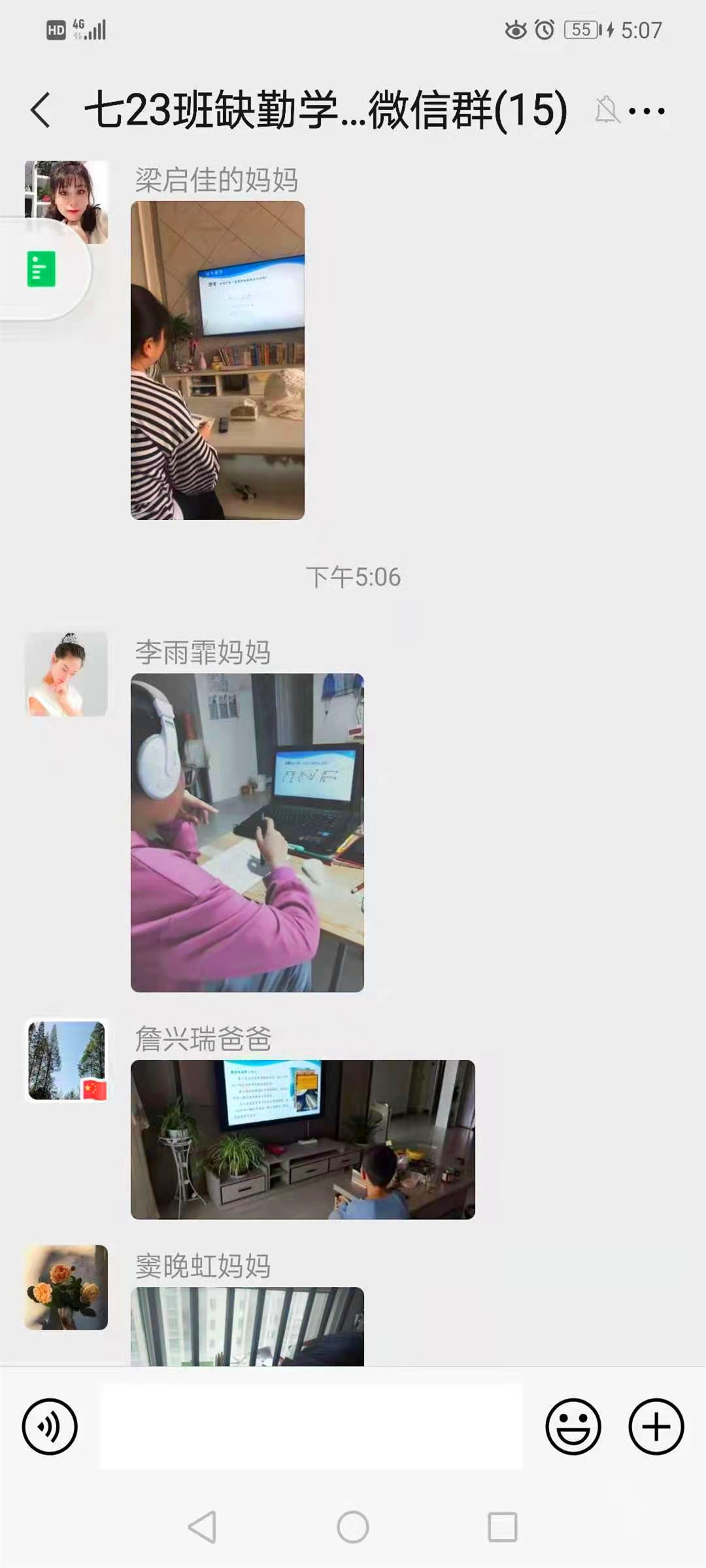706x1568 pixels.
Task: Open the emoji sticker panel
Action: 573,1426
